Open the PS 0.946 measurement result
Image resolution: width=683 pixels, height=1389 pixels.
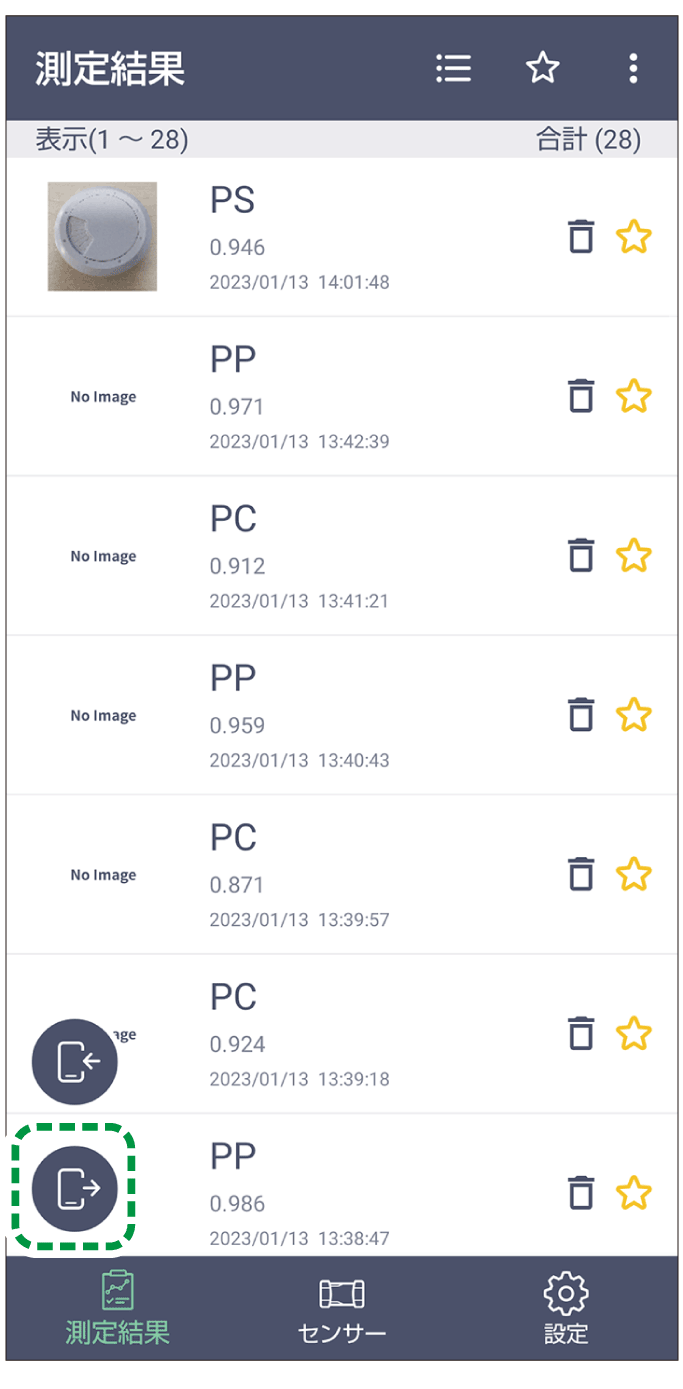(300, 238)
